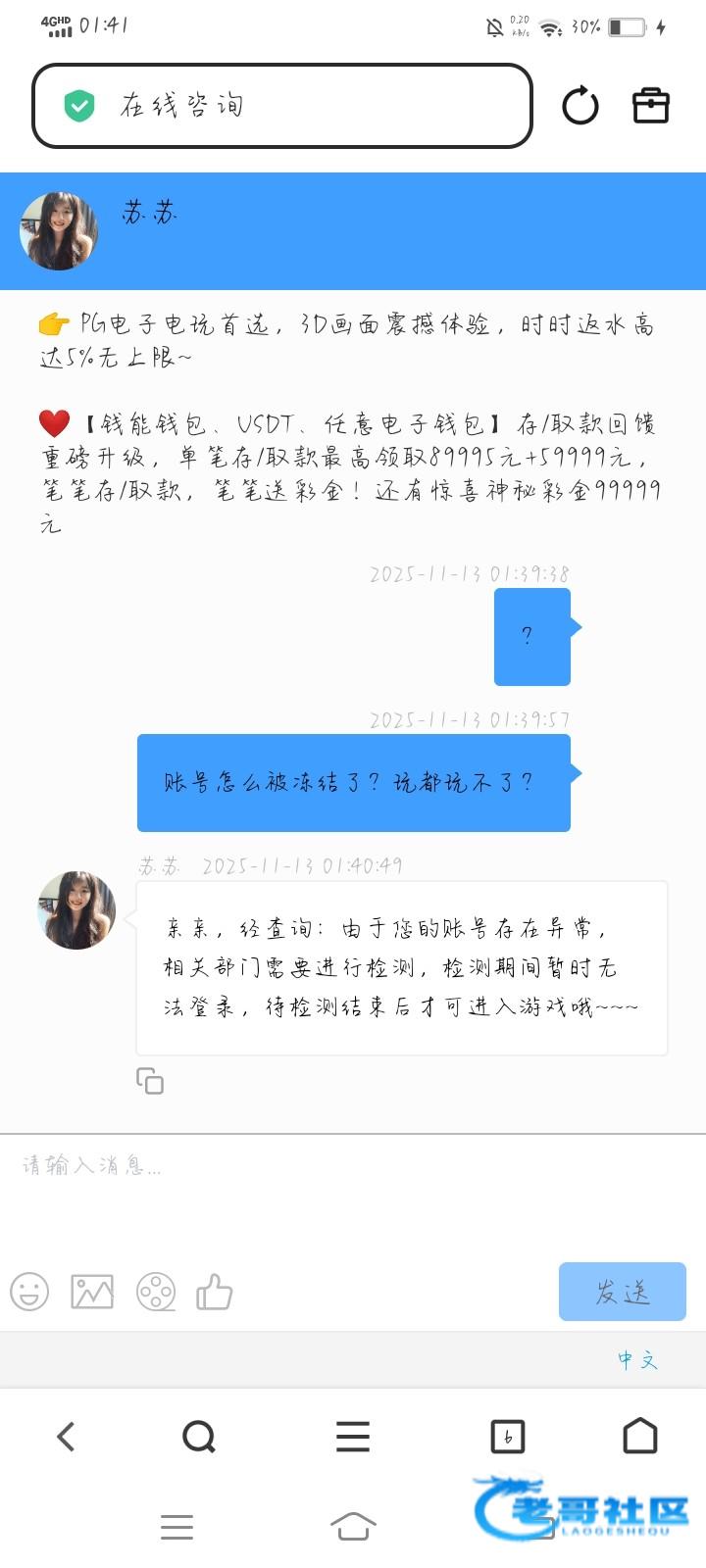Image resolution: width=706 pixels, height=1568 pixels.
Task: Rate the service with the thumbs-up icon
Action: pyautogui.click(x=214, y=1292)
